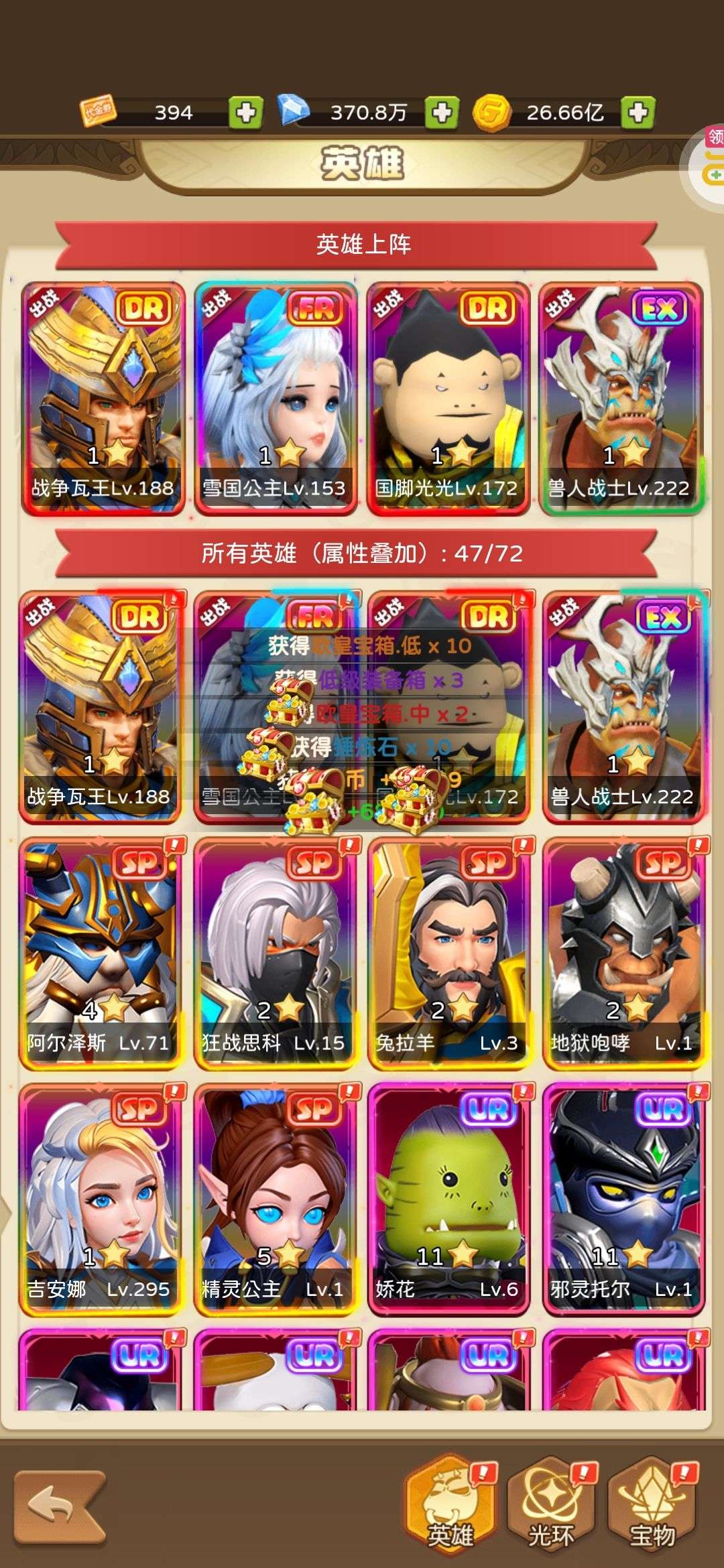This screenshot has width=724, height=1568.
Task: Open hero card 娇花 Lv.6
Action: (448, 1200)
